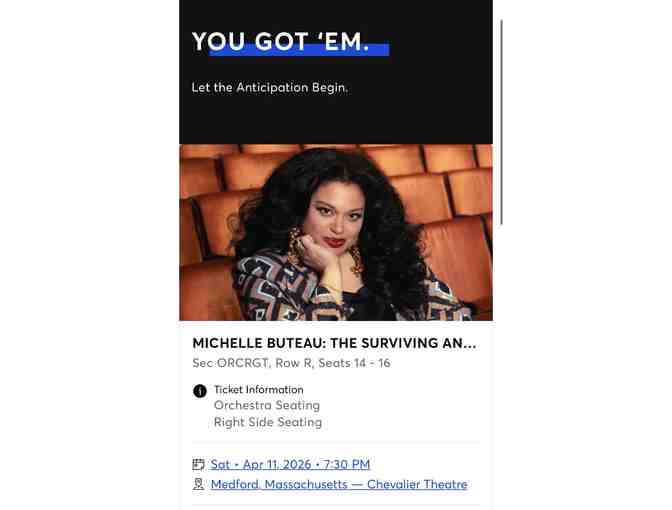The width and height of the screenshot is (672, 510).
Task: Open the Medford, Massachusetts — Chevalier Theatre link
Action: click(x=338, y=484)
